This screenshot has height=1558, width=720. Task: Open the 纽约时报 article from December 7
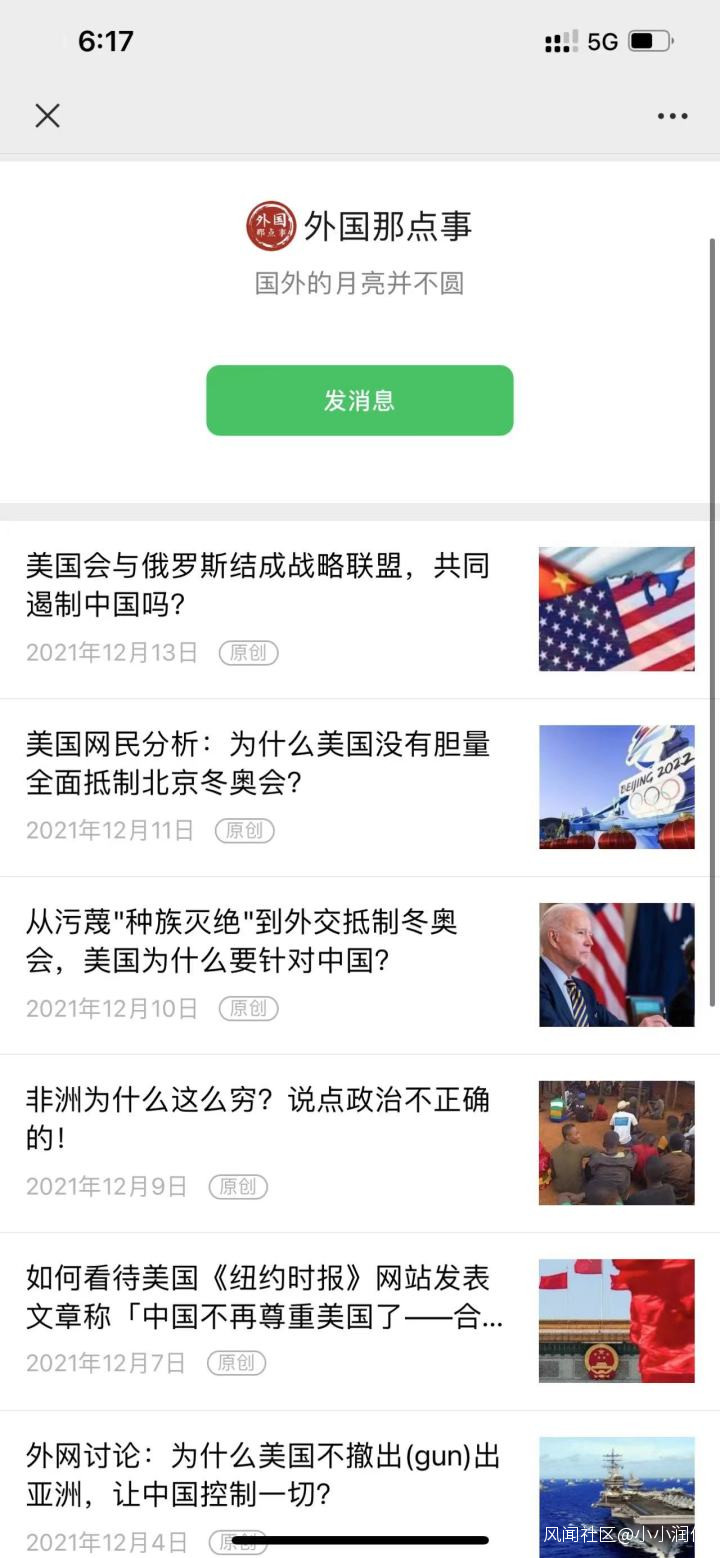[264, 1297]
